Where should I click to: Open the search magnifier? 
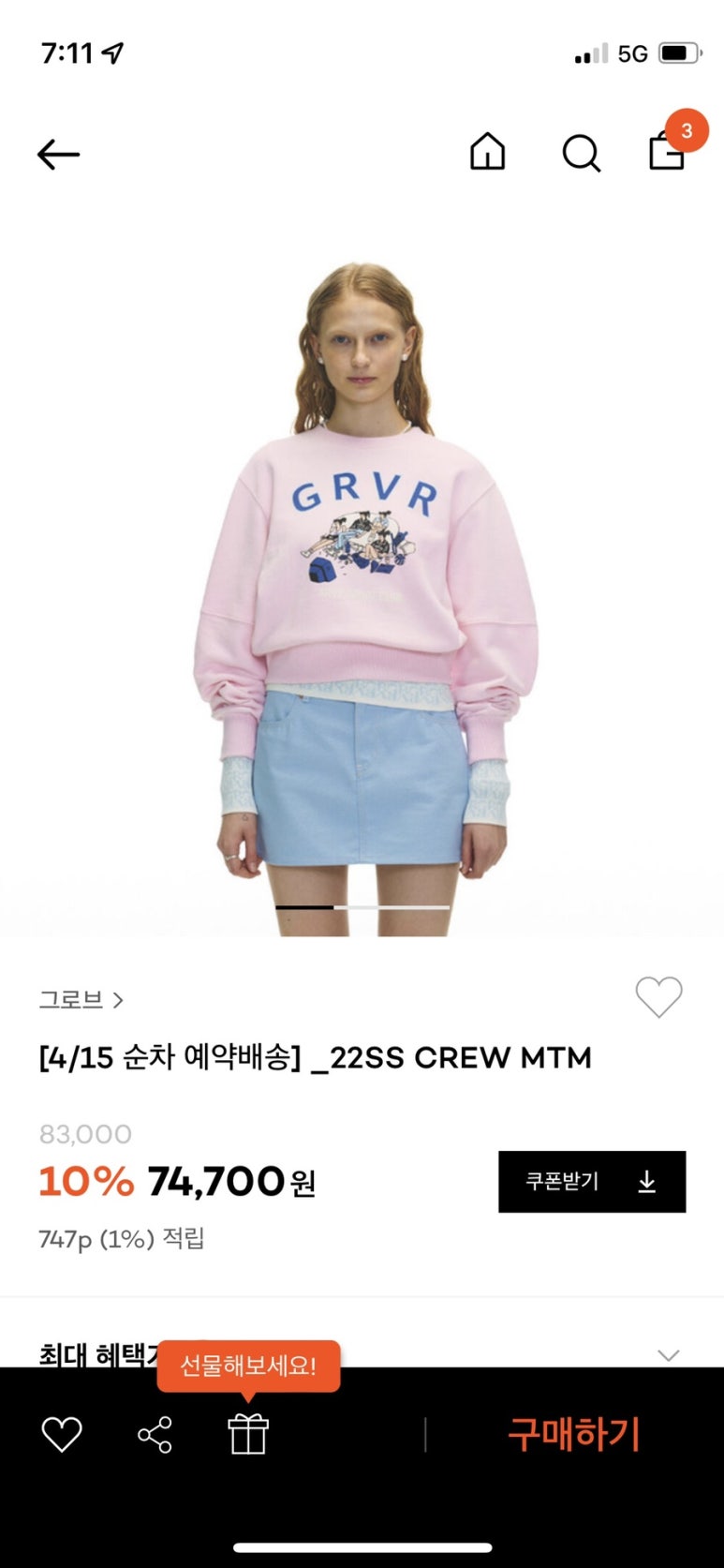tap(581, 153)
